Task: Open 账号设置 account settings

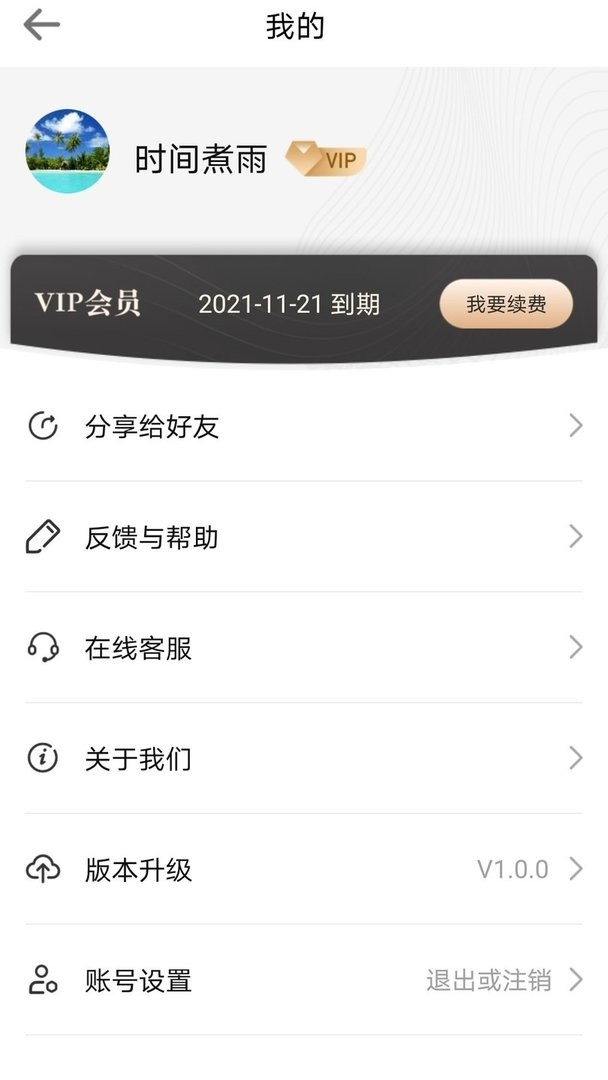Action: 303,981
